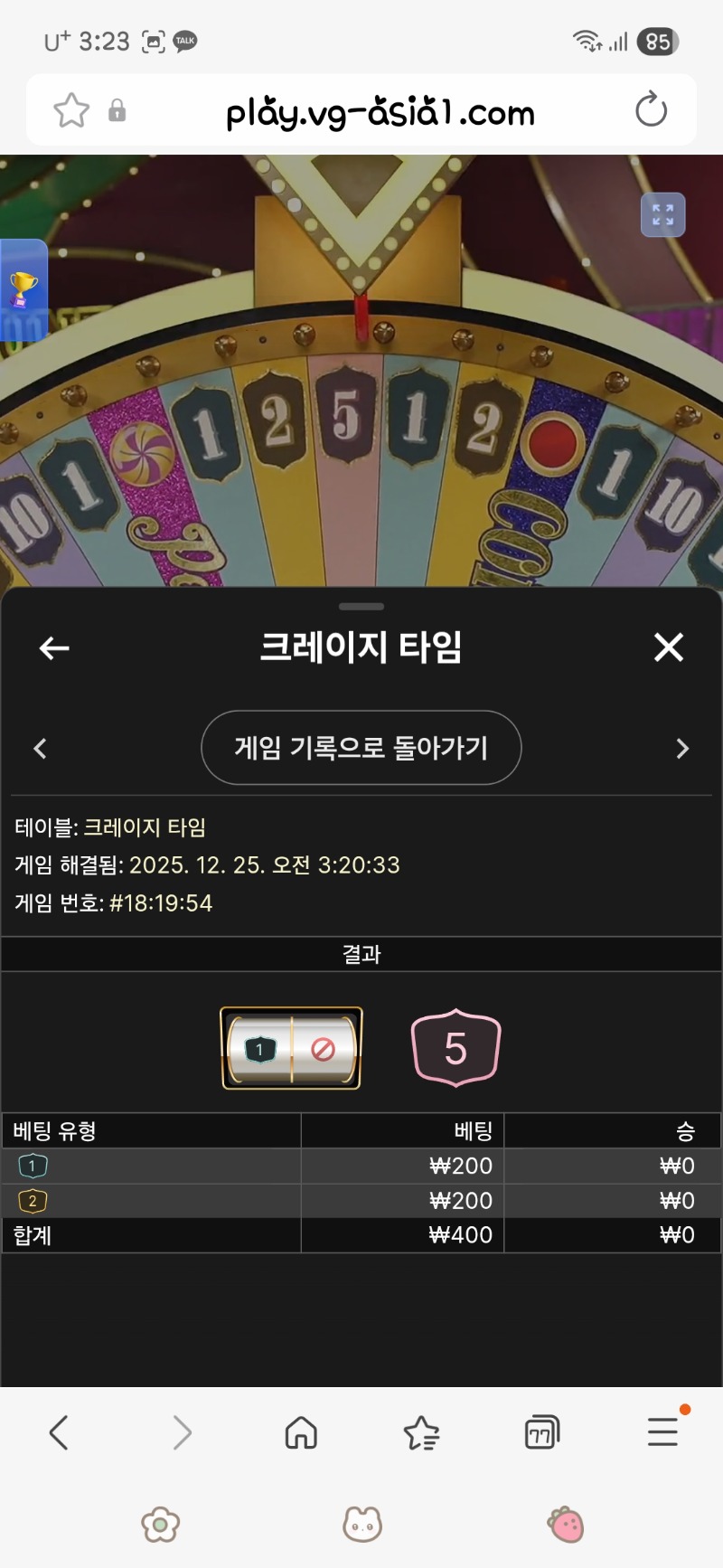This screenshot has height=1568, width=723.
Task: Show the previous game record
Action: 40,749
